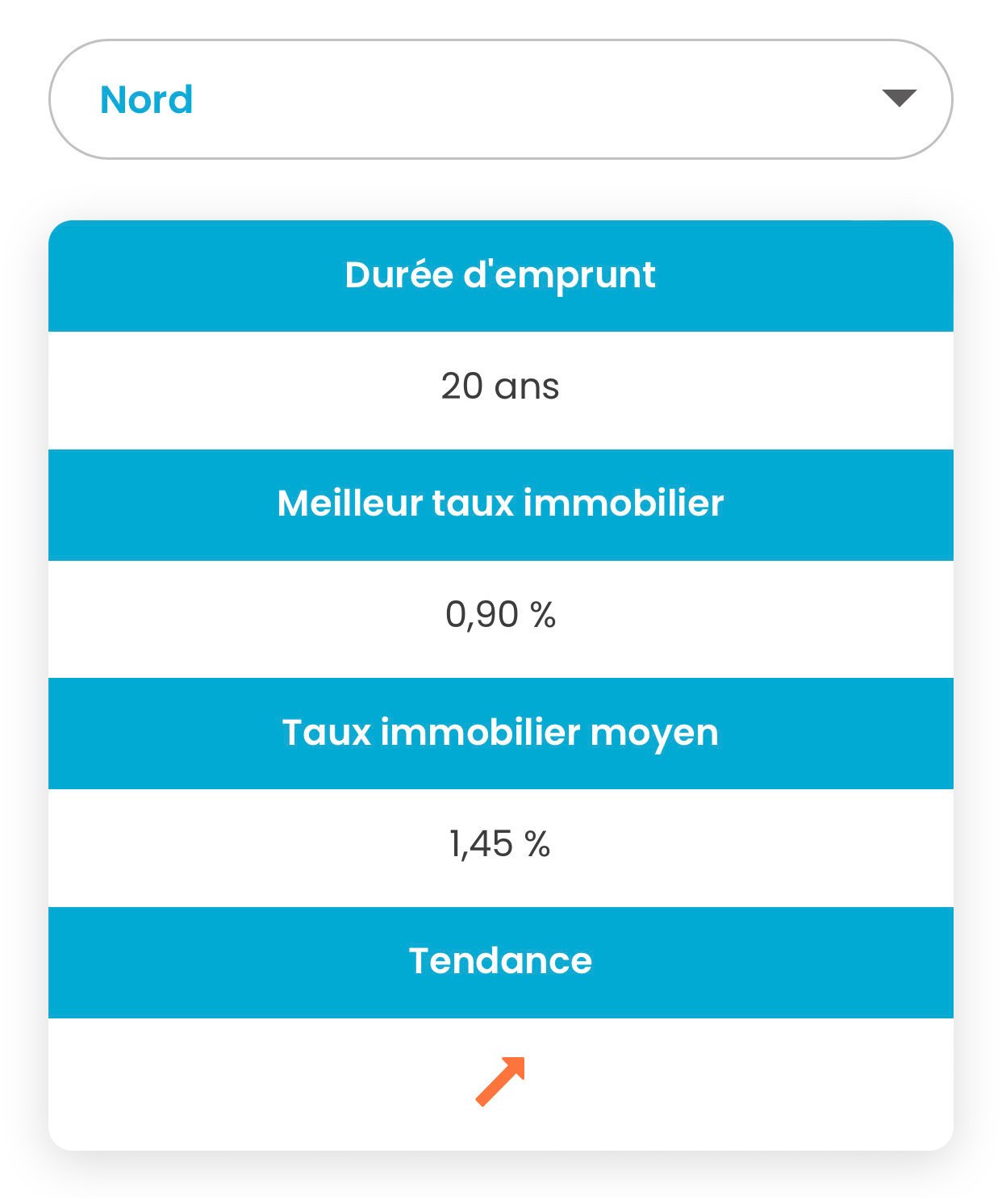Image resolution: width=1002 pixels, height=1204 pixels.
Task: Open the Nord region dropdown
Action: (500, 99)
